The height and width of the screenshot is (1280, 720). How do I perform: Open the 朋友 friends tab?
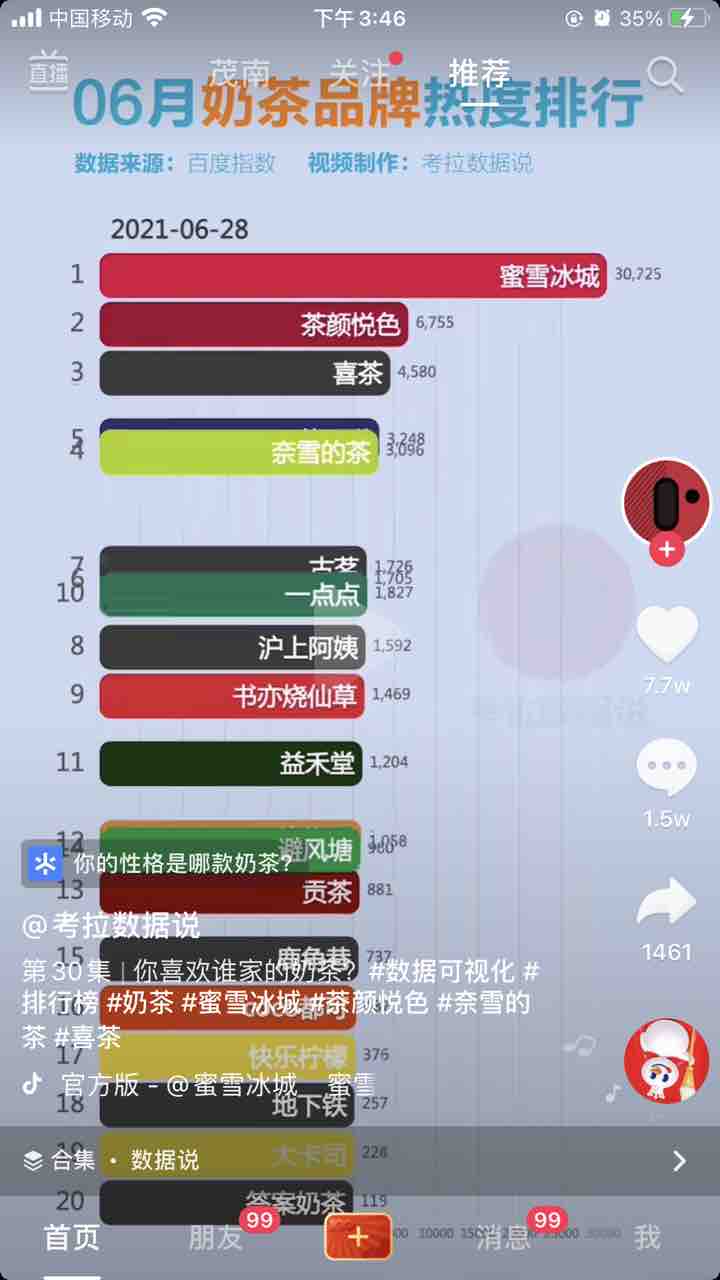point(216,1238)
